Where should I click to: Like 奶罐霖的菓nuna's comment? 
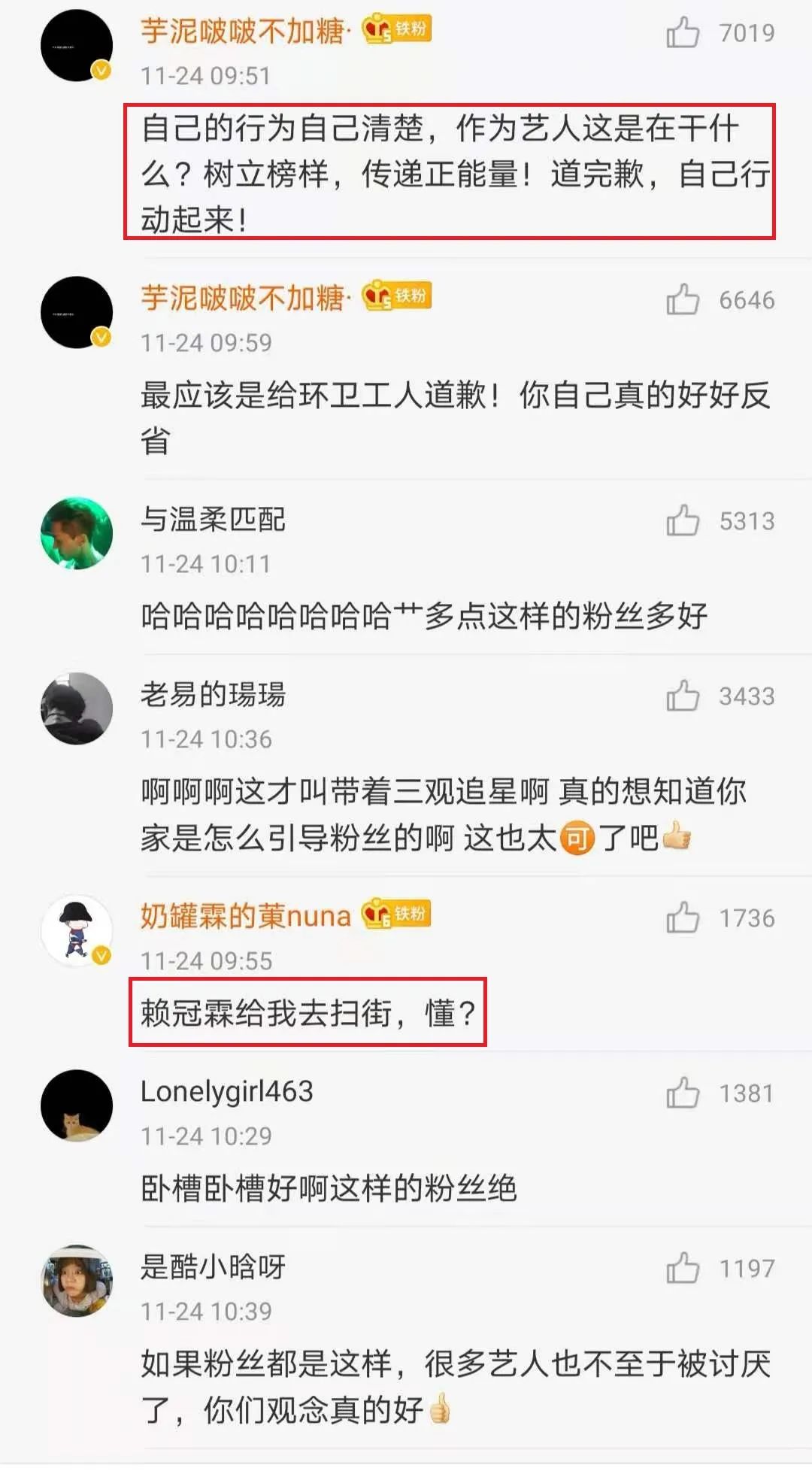click(683, 918)
